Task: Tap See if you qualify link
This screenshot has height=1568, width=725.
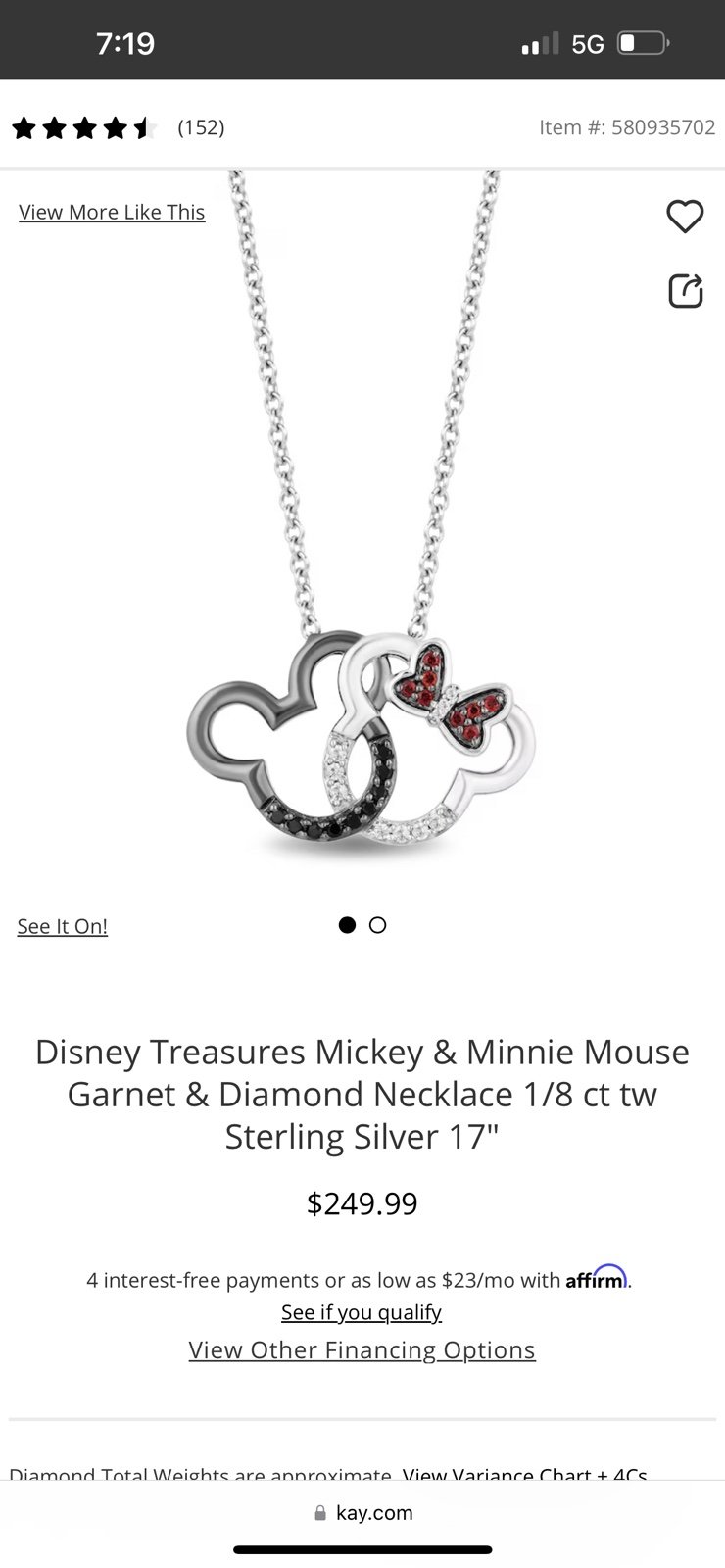Action: coord(362,1312)
